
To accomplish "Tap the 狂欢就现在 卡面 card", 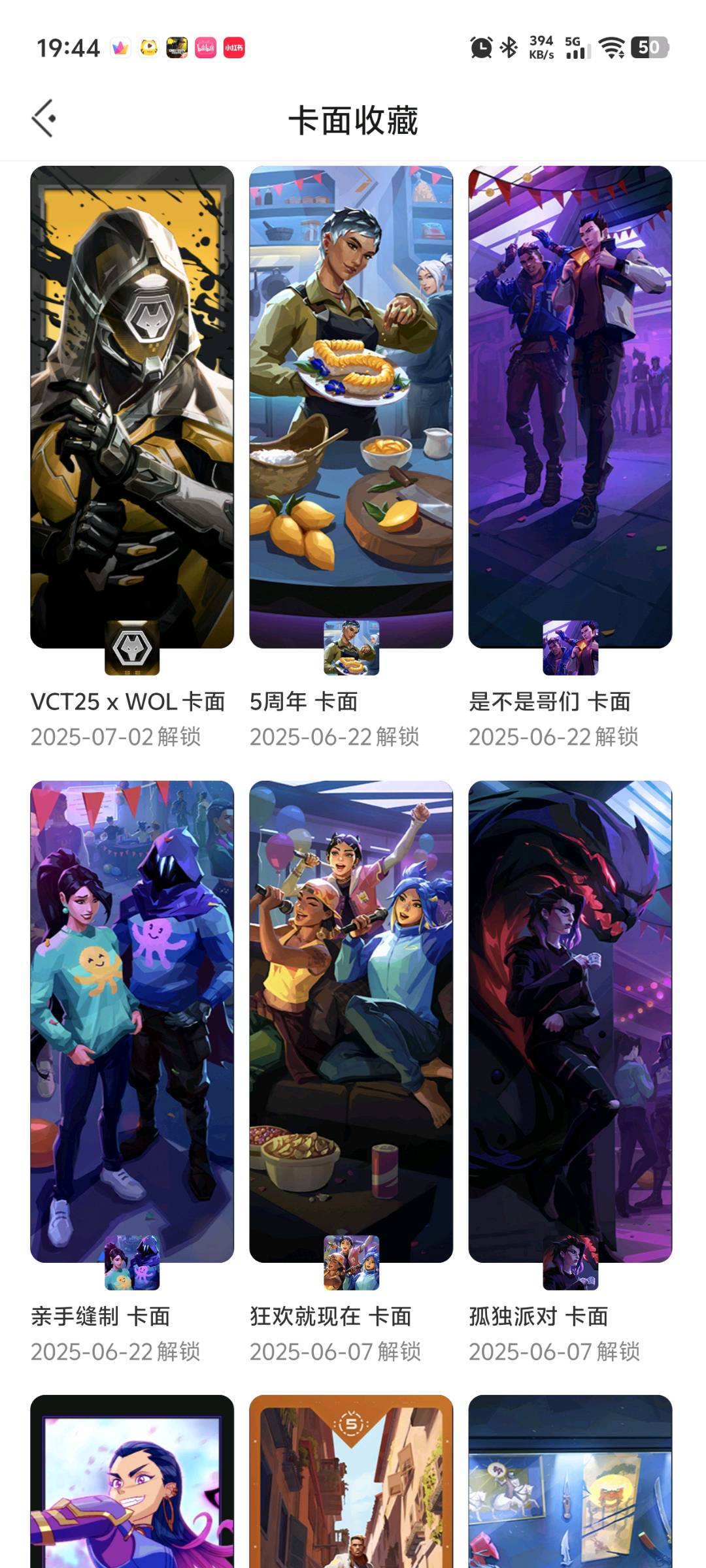I will [351, 1021].
